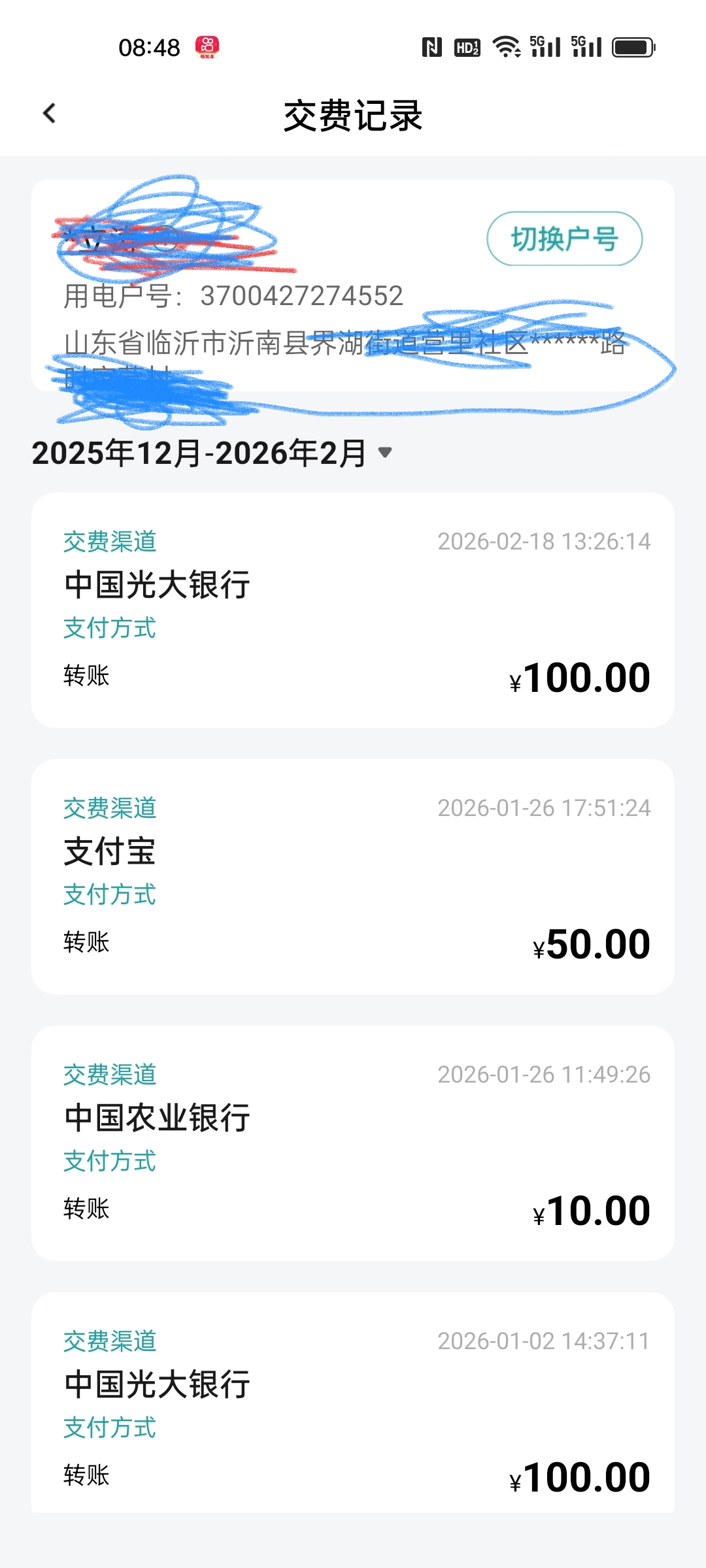Tap the 切换户号 button
The image size is (706, 1568).
(564, 239)
